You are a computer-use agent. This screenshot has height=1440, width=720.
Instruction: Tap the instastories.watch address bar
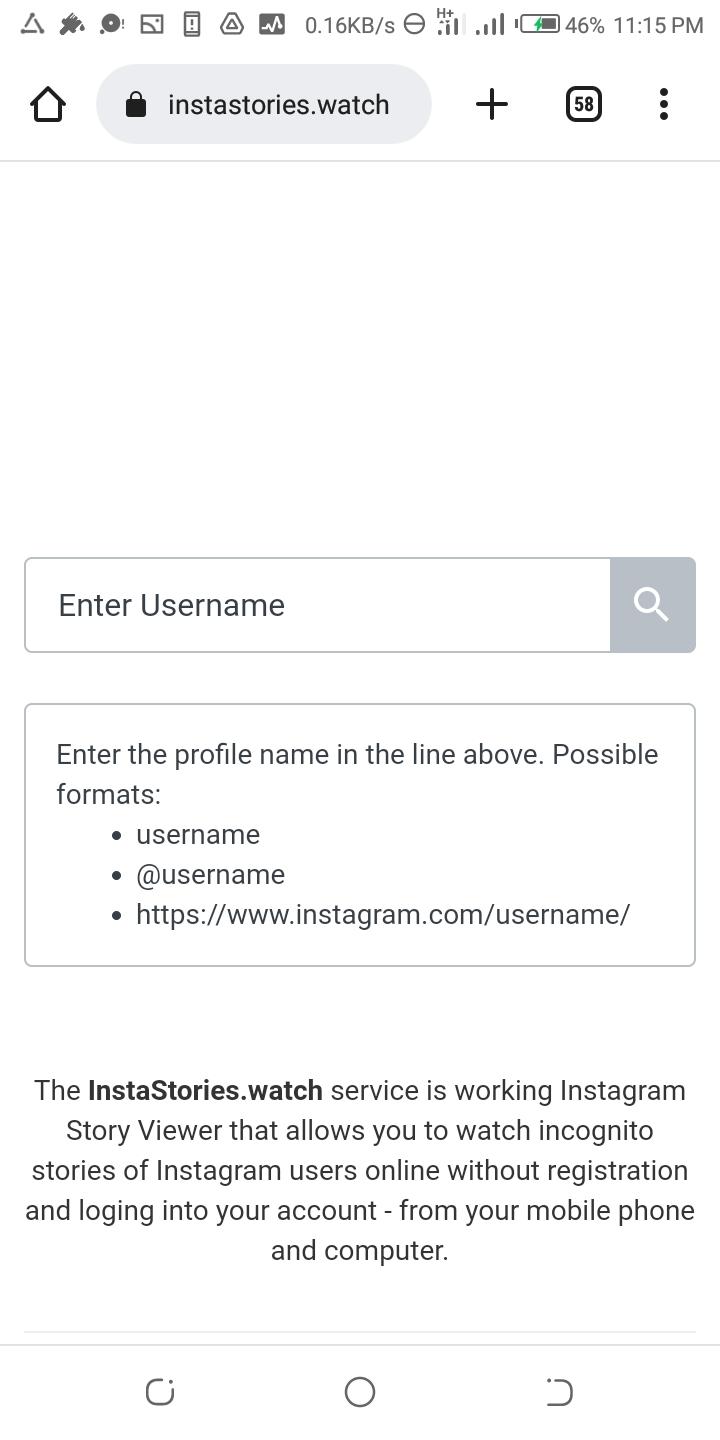click(x=264, y=104)
